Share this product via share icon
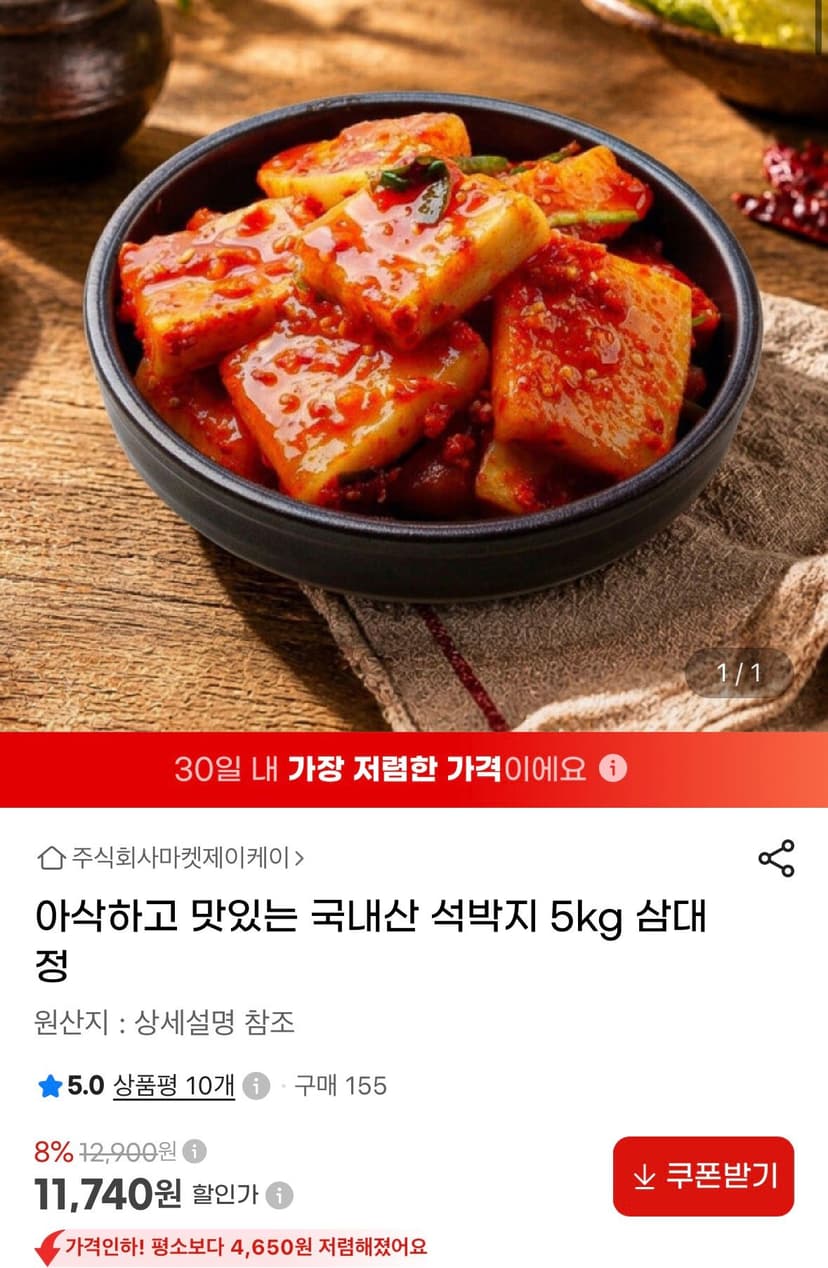Viewport: 828px width, 1268px height. click(776, 858)
